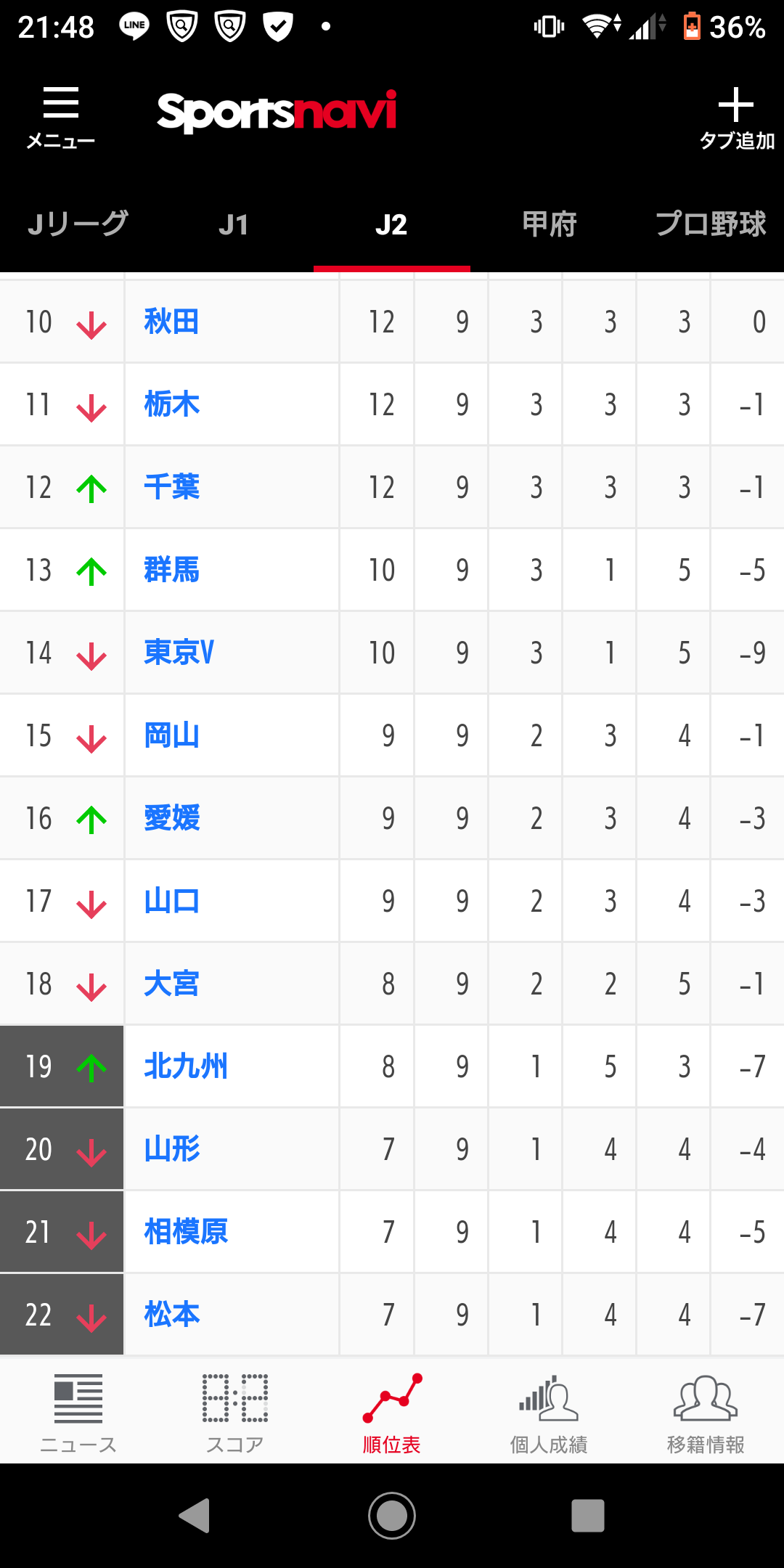Switch to the プロ野球 tab
The image size is (784, 1568).
[x=710, y=224]
